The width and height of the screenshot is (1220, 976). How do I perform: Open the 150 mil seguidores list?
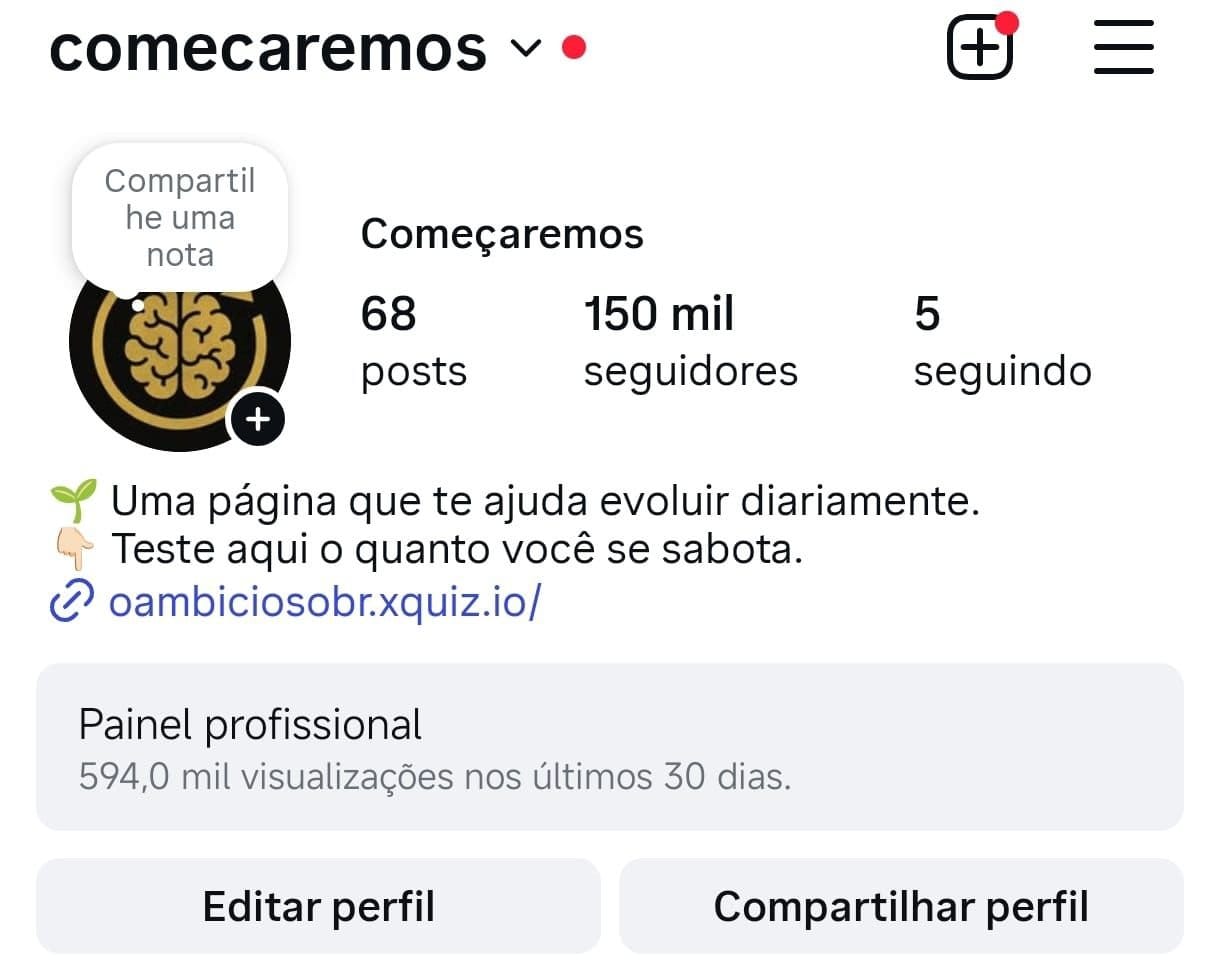click(690, 341)
